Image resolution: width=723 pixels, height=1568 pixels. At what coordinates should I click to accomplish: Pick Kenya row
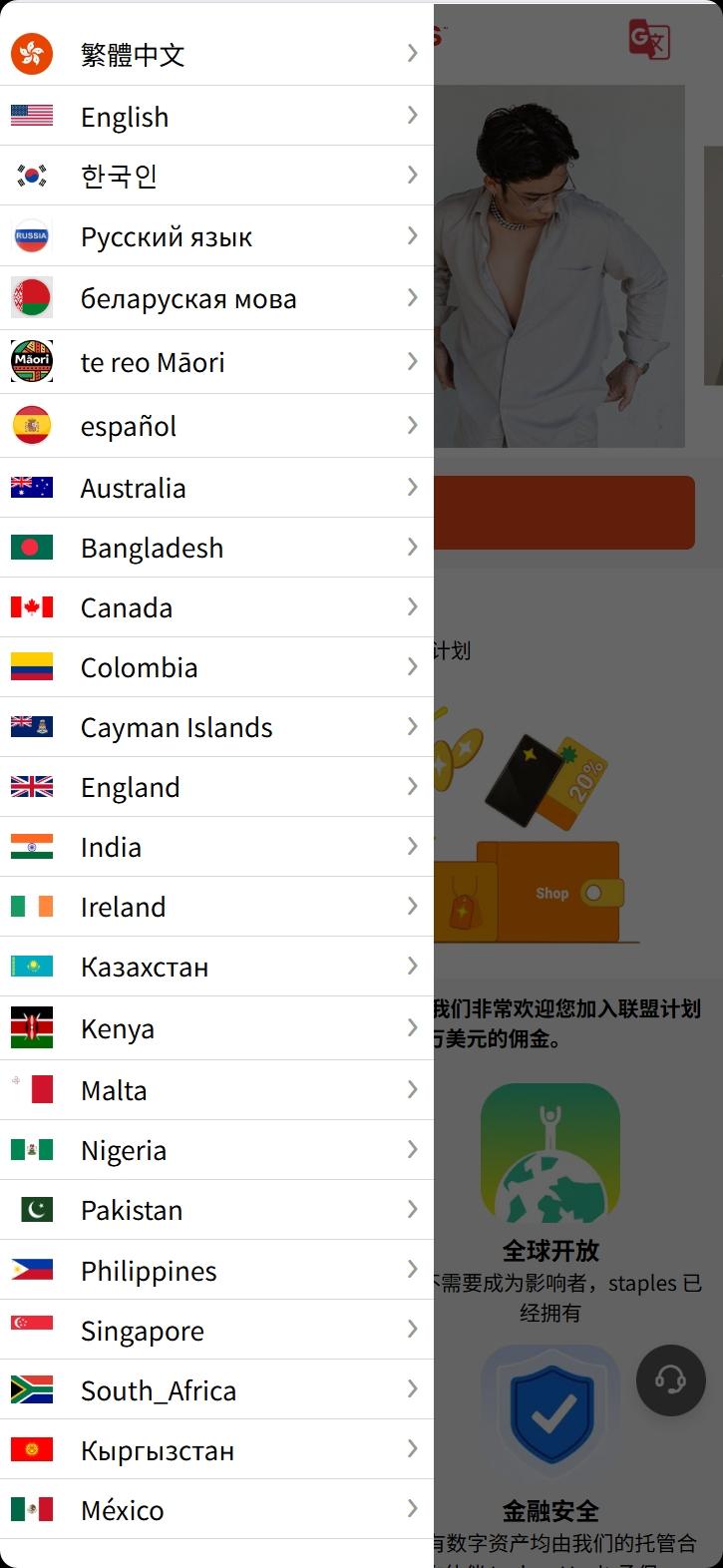(x=216, y=1028)
